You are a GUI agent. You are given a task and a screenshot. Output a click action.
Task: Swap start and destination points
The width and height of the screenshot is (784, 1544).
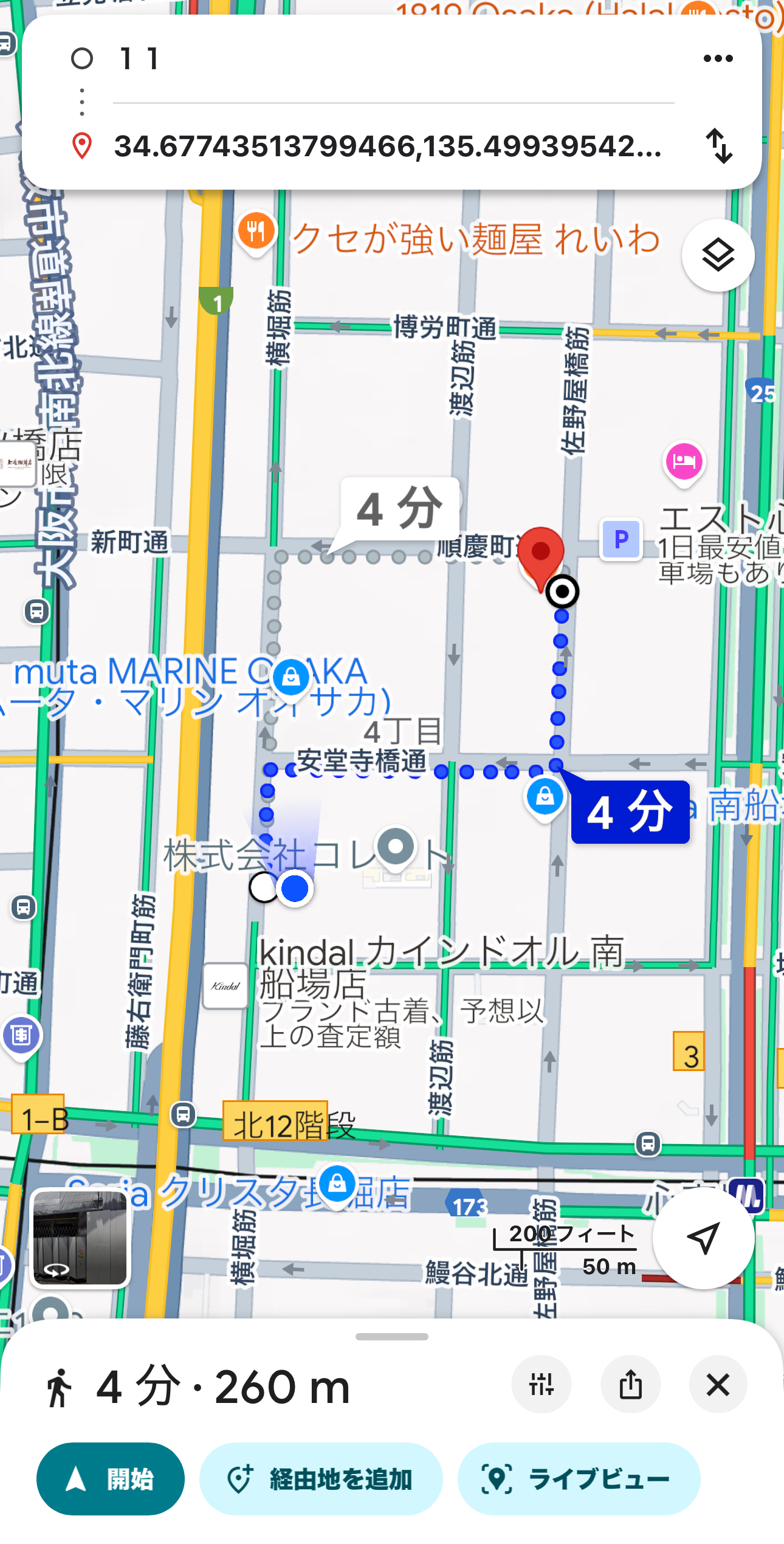[x=719, y=146]
